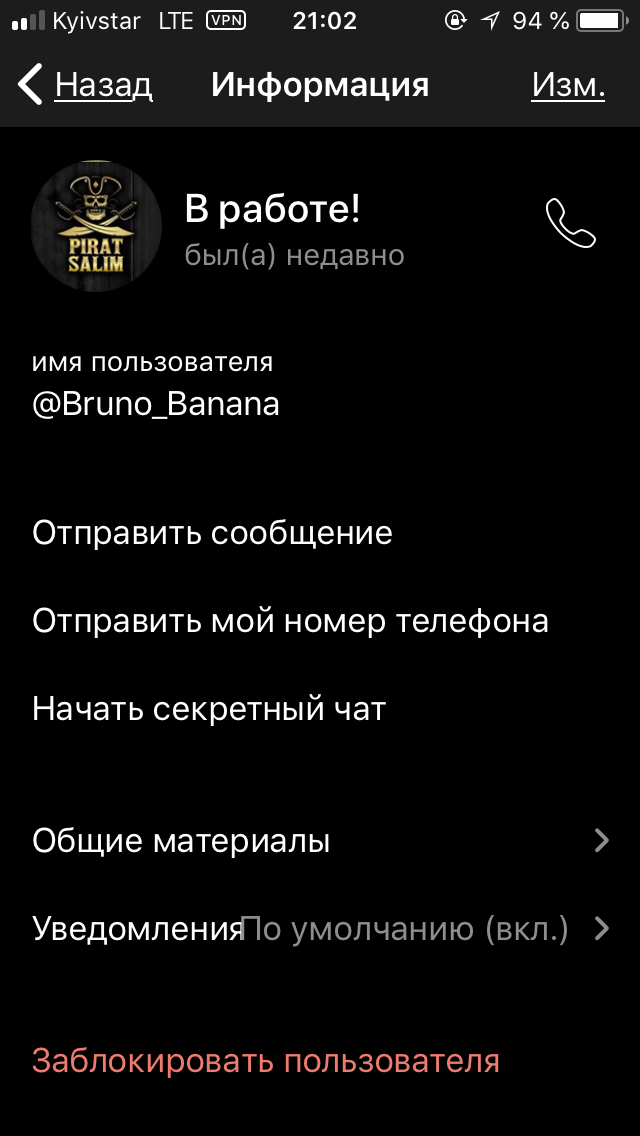Select Отправить сообщение
The height and width of the screenshot is (1136, 640).
coord(212,533)
